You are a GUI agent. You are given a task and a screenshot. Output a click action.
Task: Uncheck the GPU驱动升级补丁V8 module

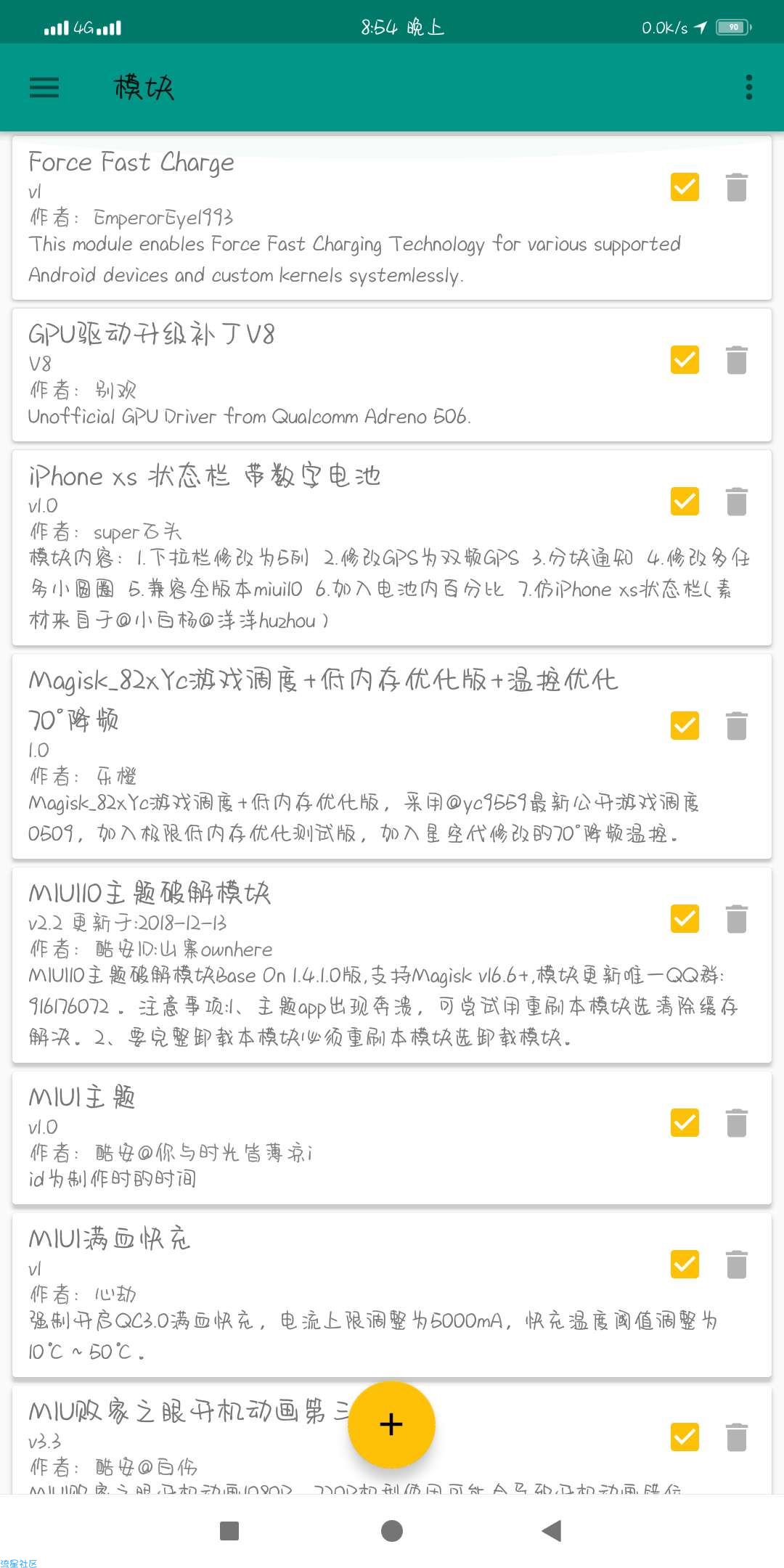click(x=685, y=359)
